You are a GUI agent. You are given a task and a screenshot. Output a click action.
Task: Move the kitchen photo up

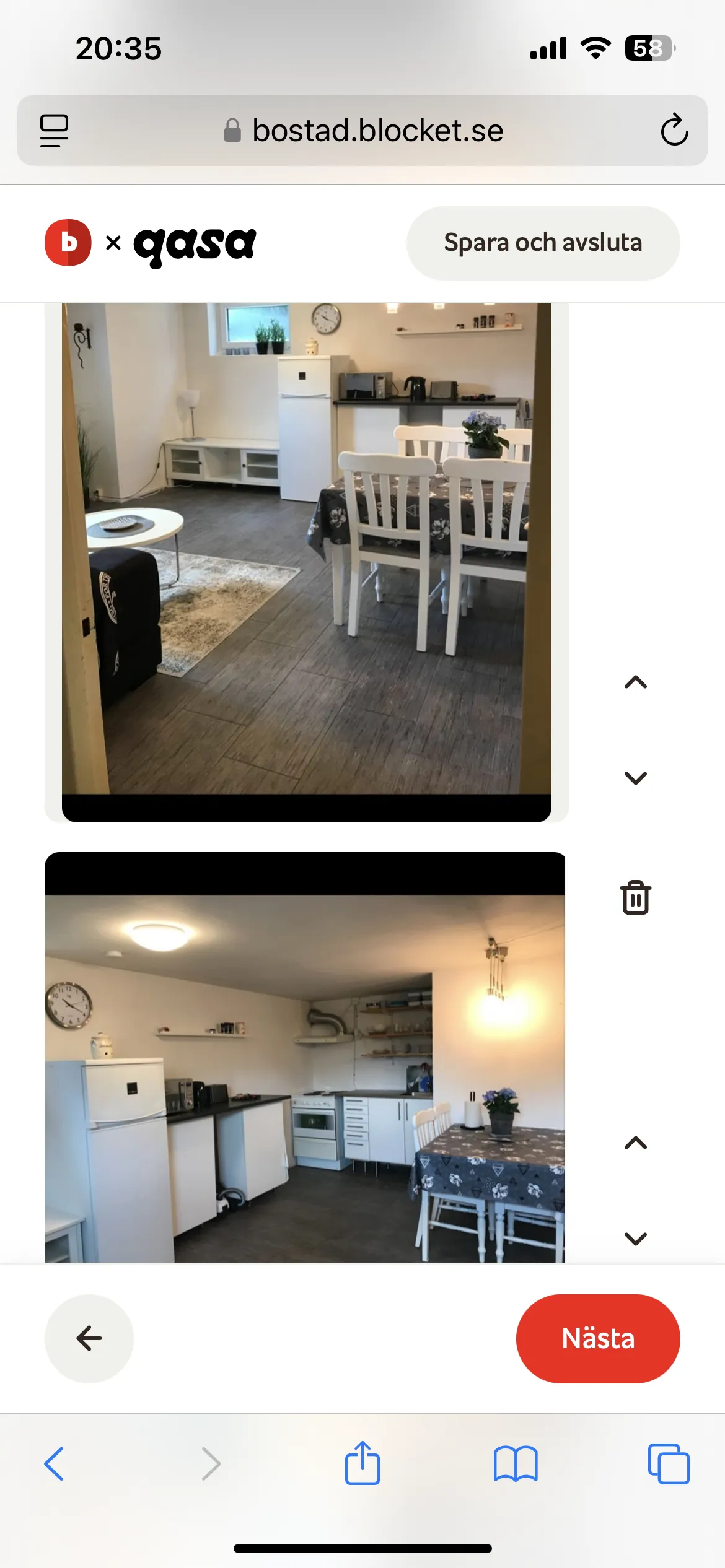[x=635, y=1143]
